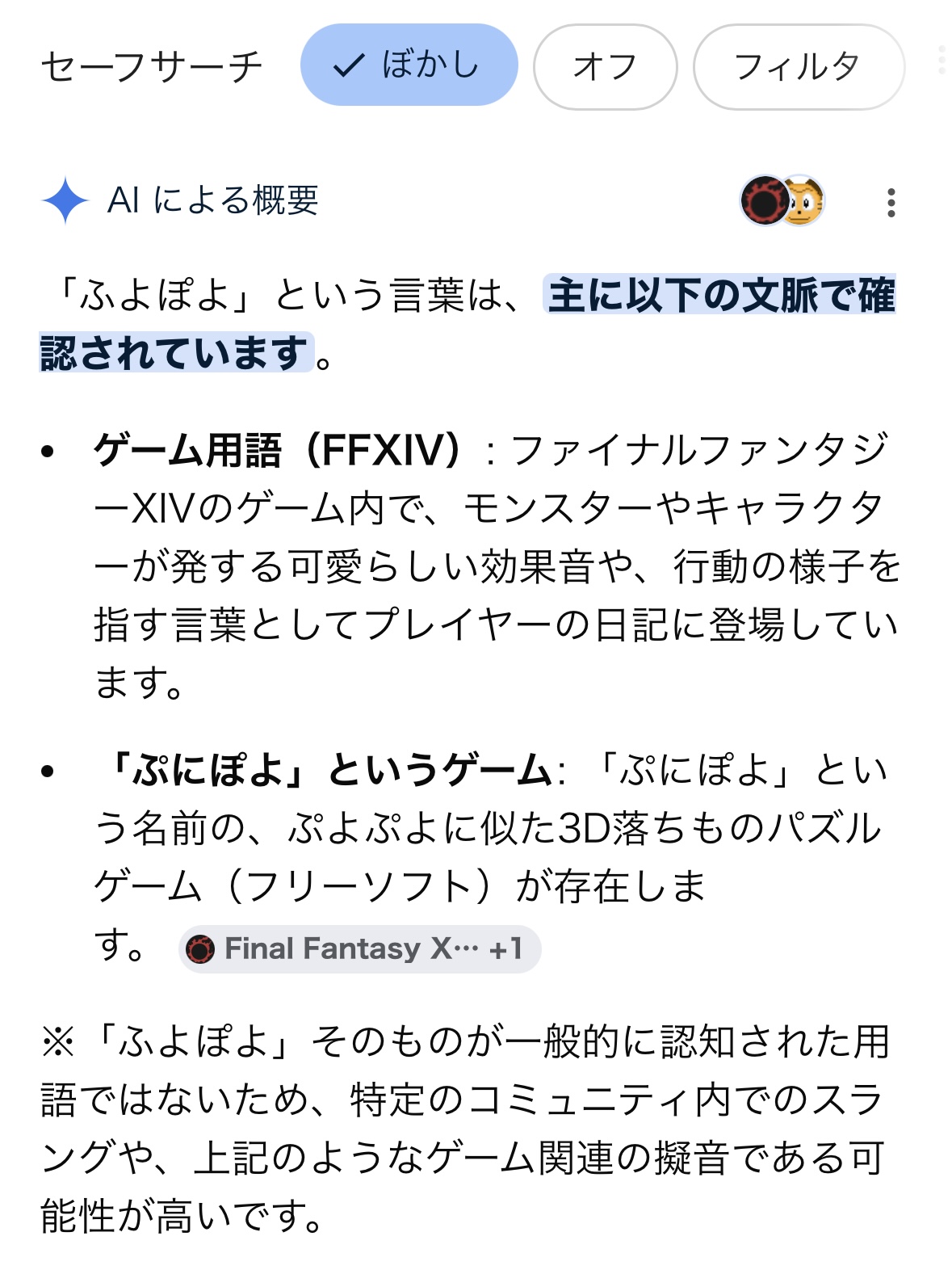
Task: Select the ぼかし SafeSearch chip
Action: click(x=409, y=65)
